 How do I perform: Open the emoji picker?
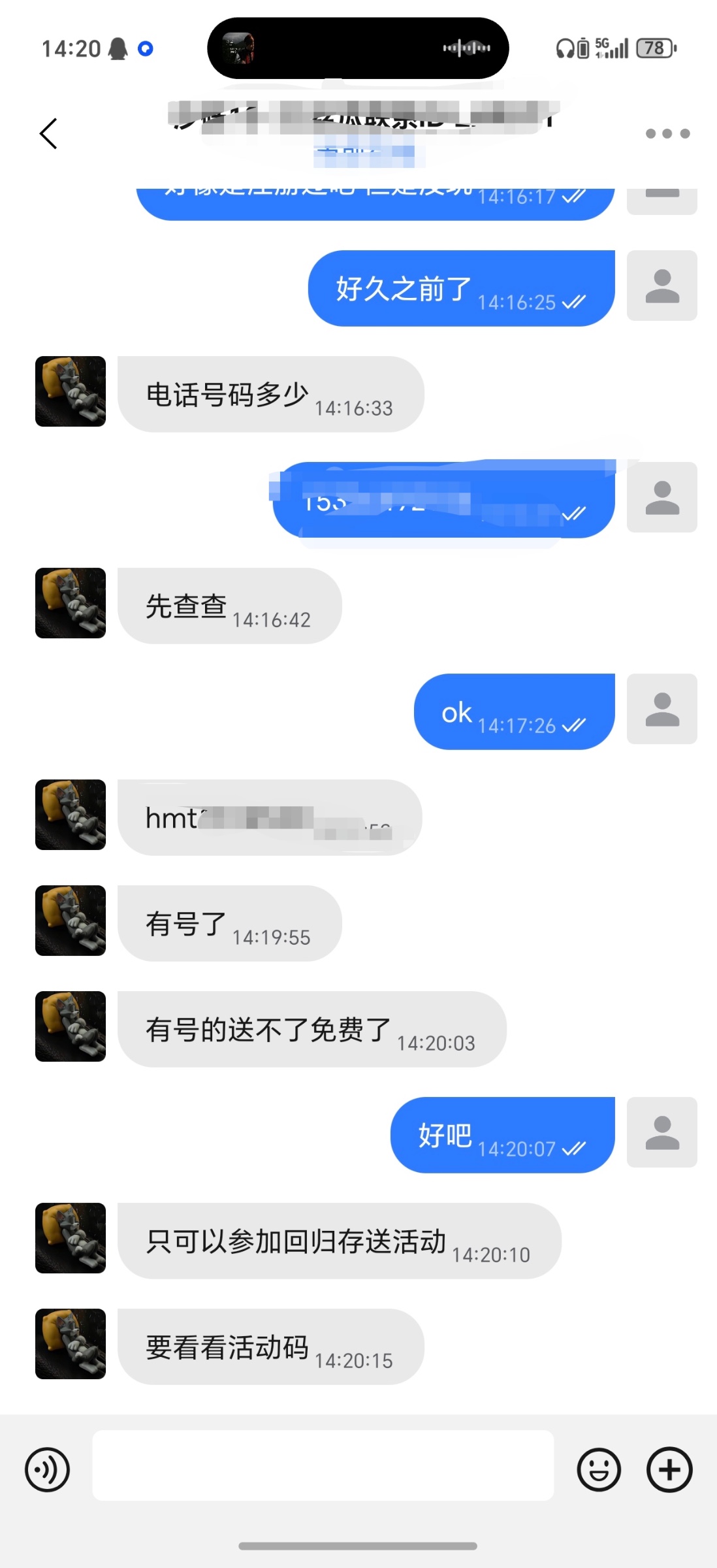coord(598,1470)
